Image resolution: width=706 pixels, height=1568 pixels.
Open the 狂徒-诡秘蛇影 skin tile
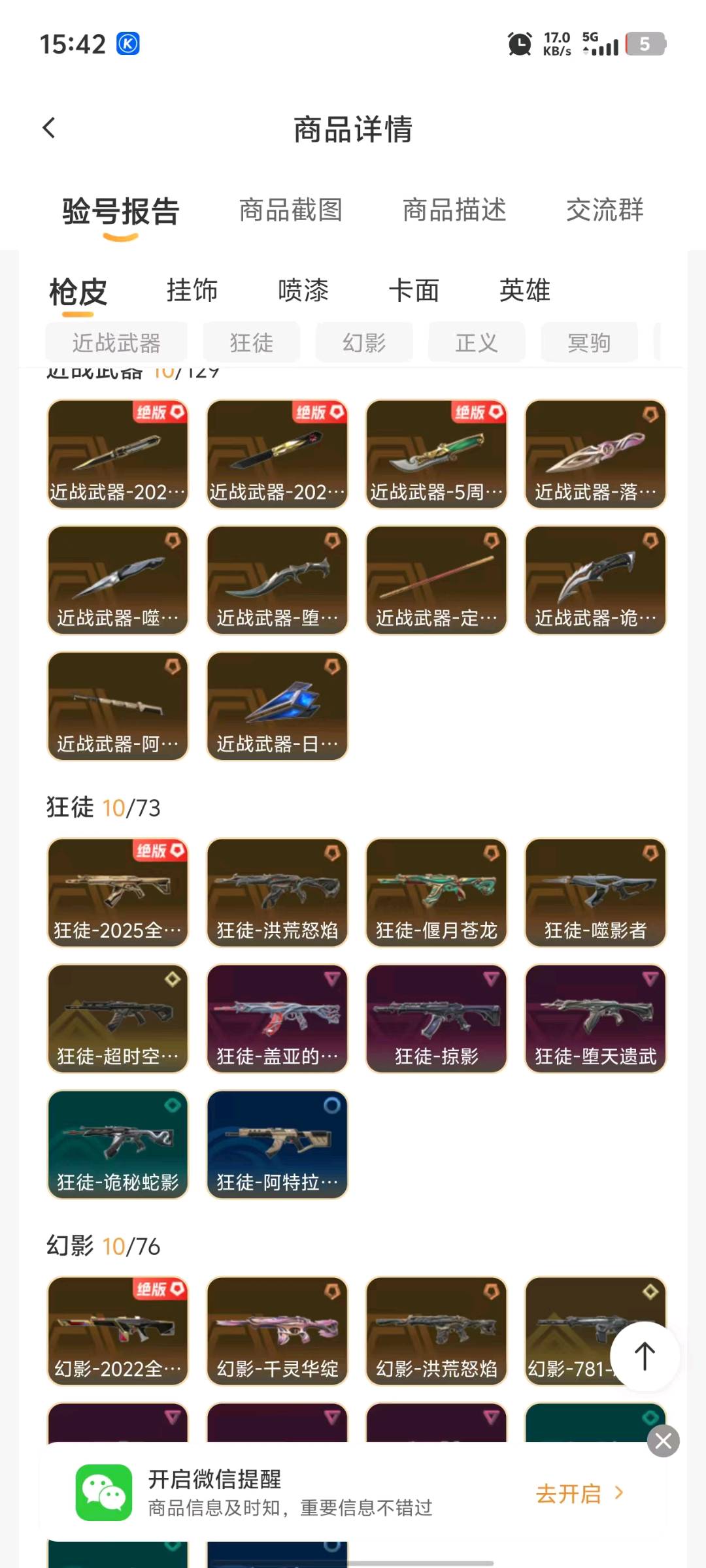point(118,1145)
